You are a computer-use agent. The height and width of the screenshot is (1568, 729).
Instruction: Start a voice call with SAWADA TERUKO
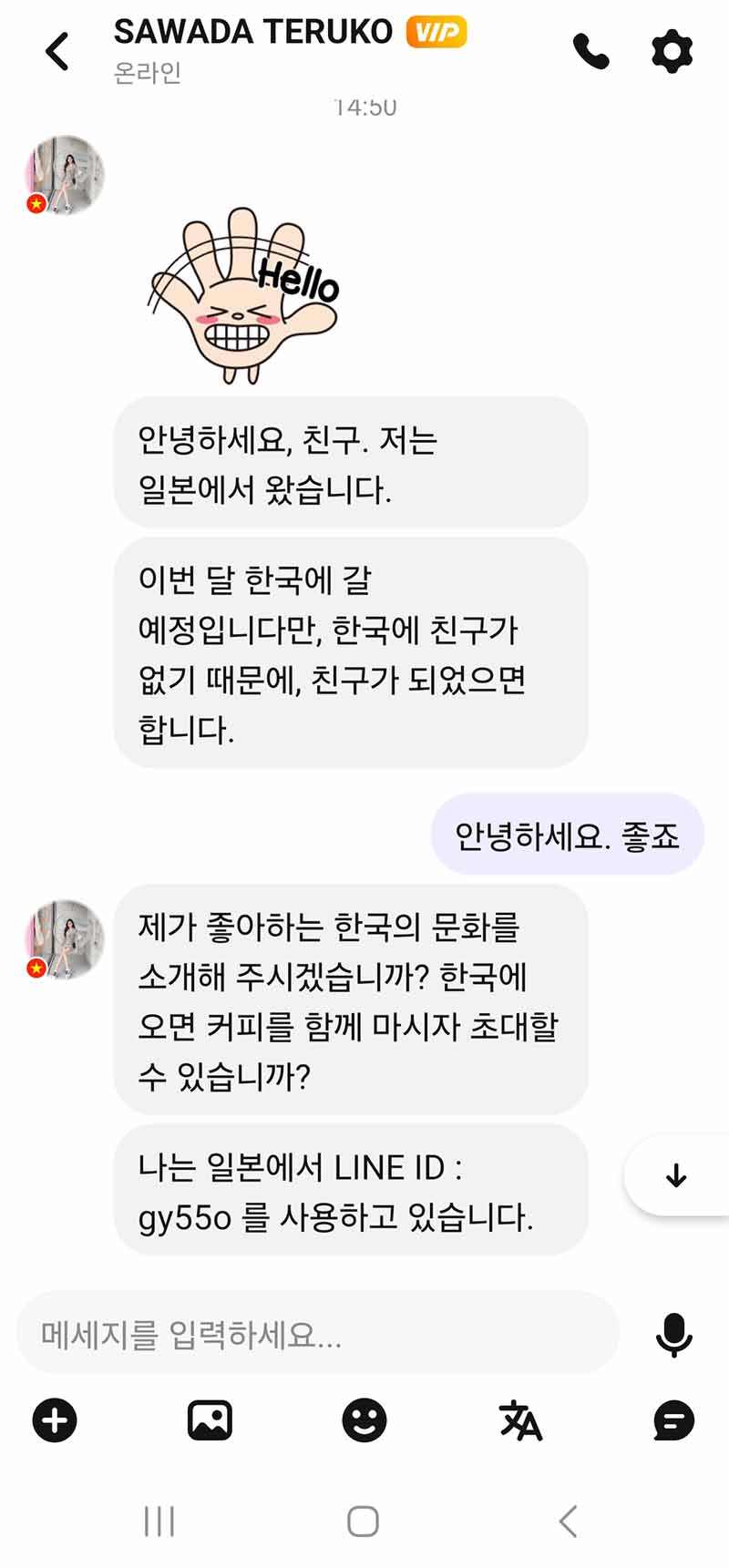point(590,51)
